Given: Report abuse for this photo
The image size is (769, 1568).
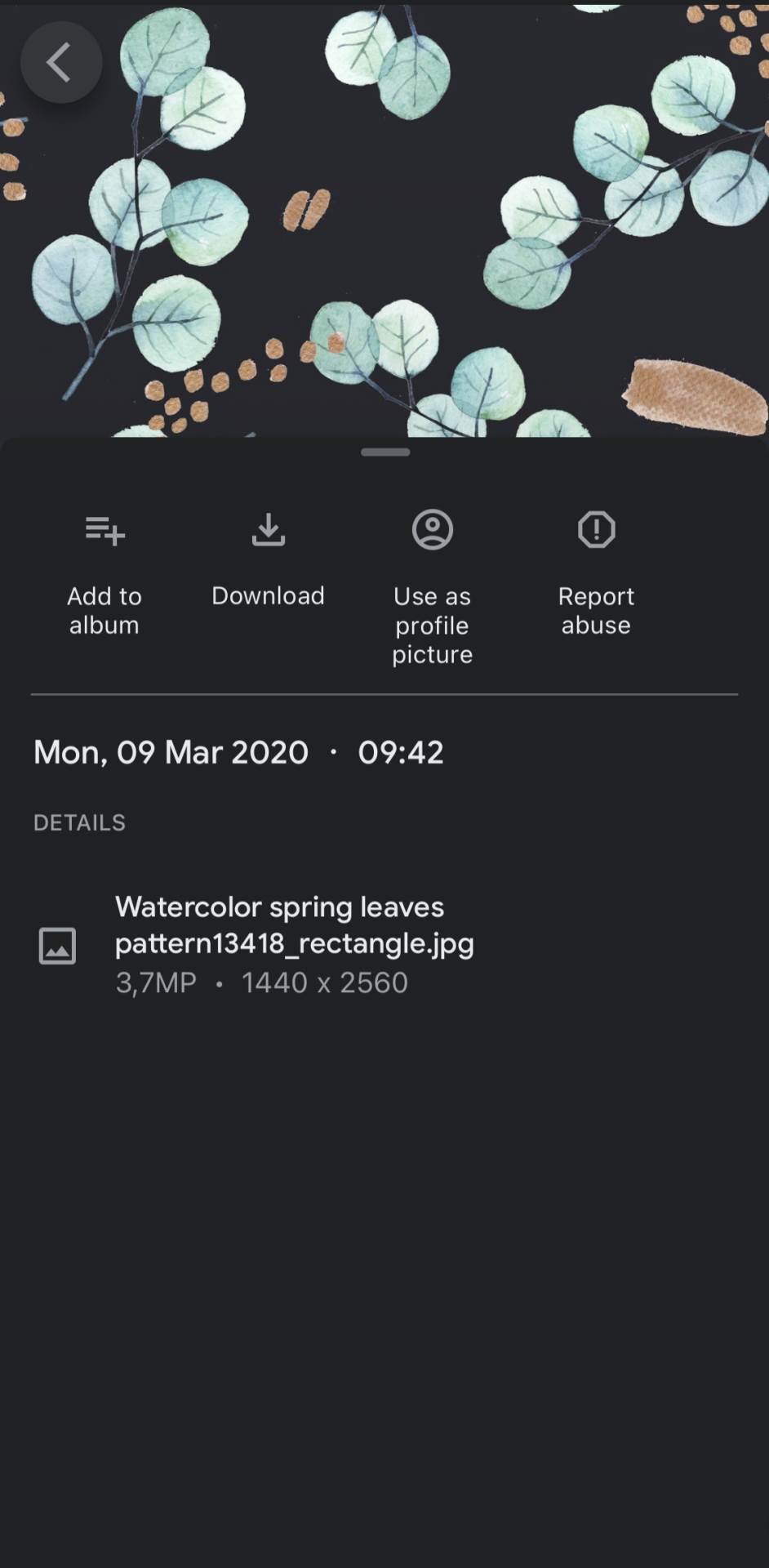Looking at the screenshot, I should pyautogui.click(x=596, y=572).
